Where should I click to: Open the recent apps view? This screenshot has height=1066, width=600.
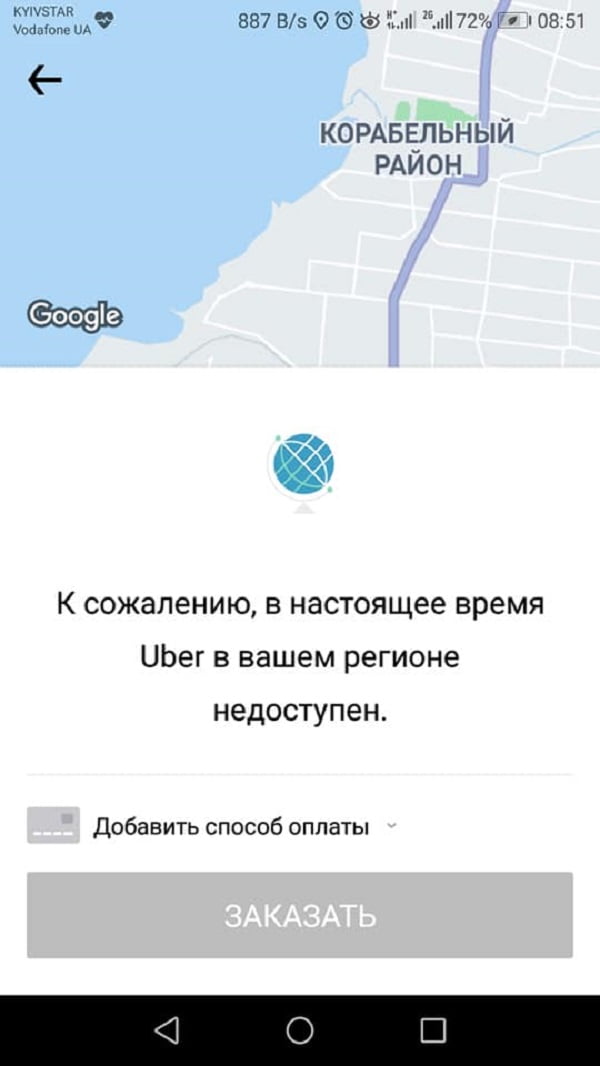click(432, 1030)
